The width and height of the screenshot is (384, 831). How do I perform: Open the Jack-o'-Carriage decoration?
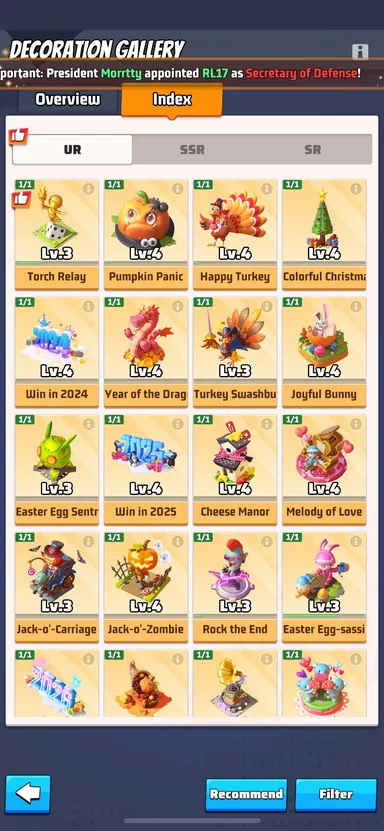(x=57, y=587)
